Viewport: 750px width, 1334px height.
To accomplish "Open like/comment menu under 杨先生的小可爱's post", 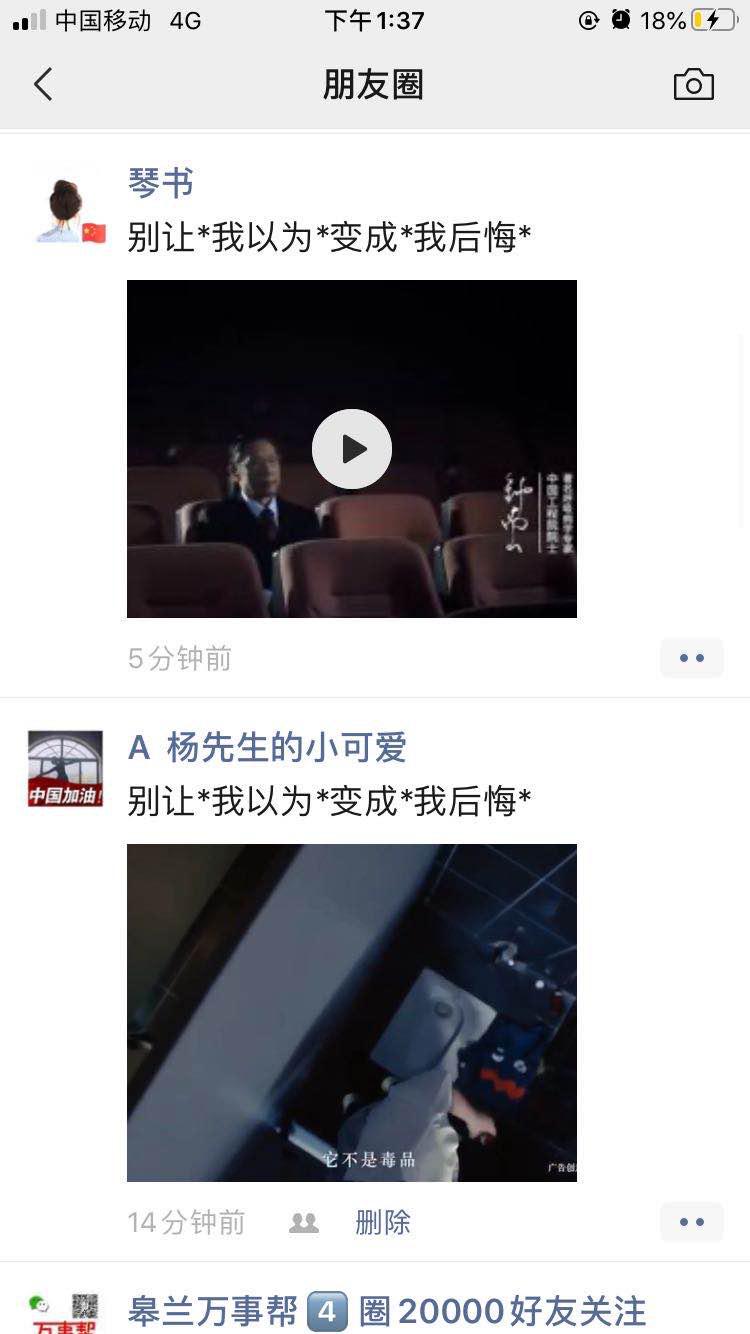I will tap(691, 1222).
